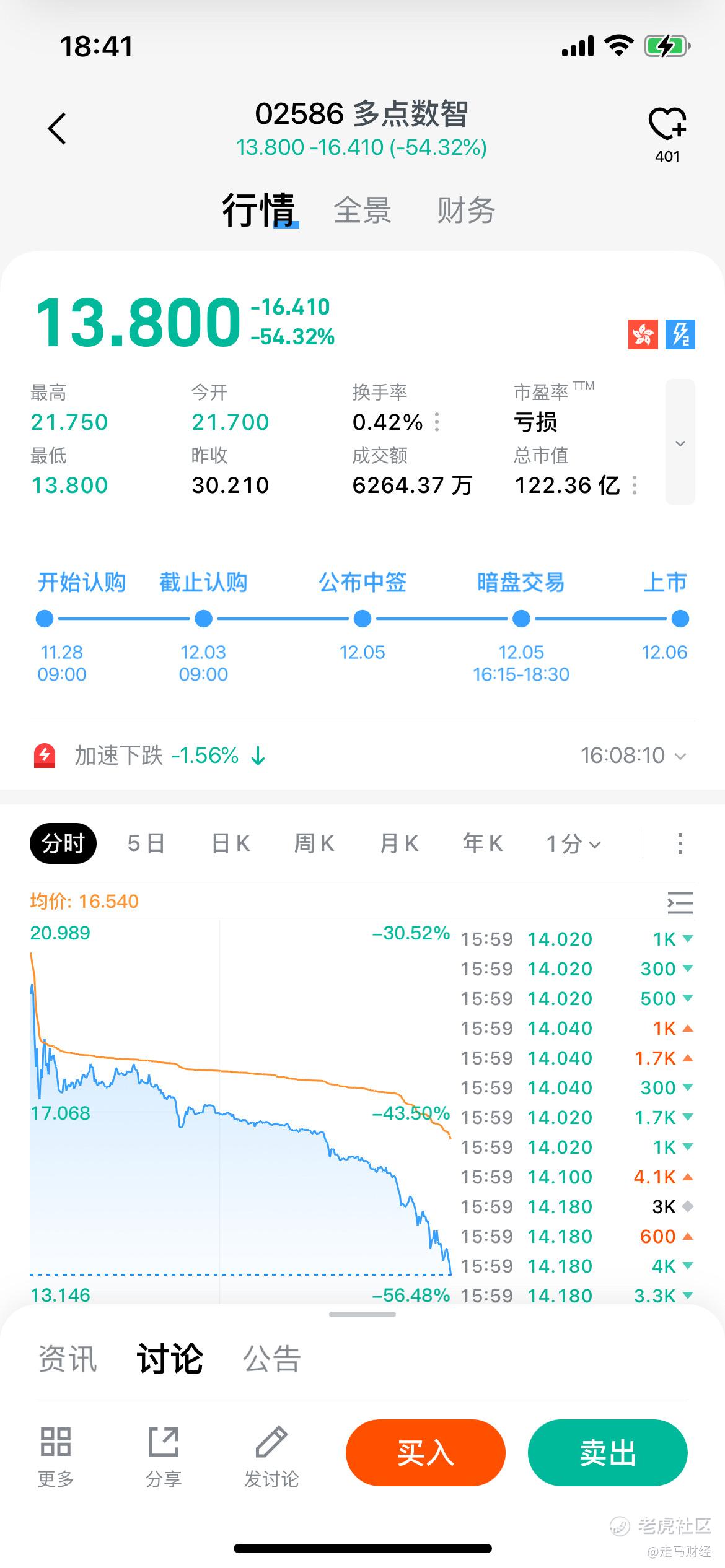The height and width of the screenshot is (1568, 725).
Task: Show the 月K chart
Action: (x=399, y=843)
